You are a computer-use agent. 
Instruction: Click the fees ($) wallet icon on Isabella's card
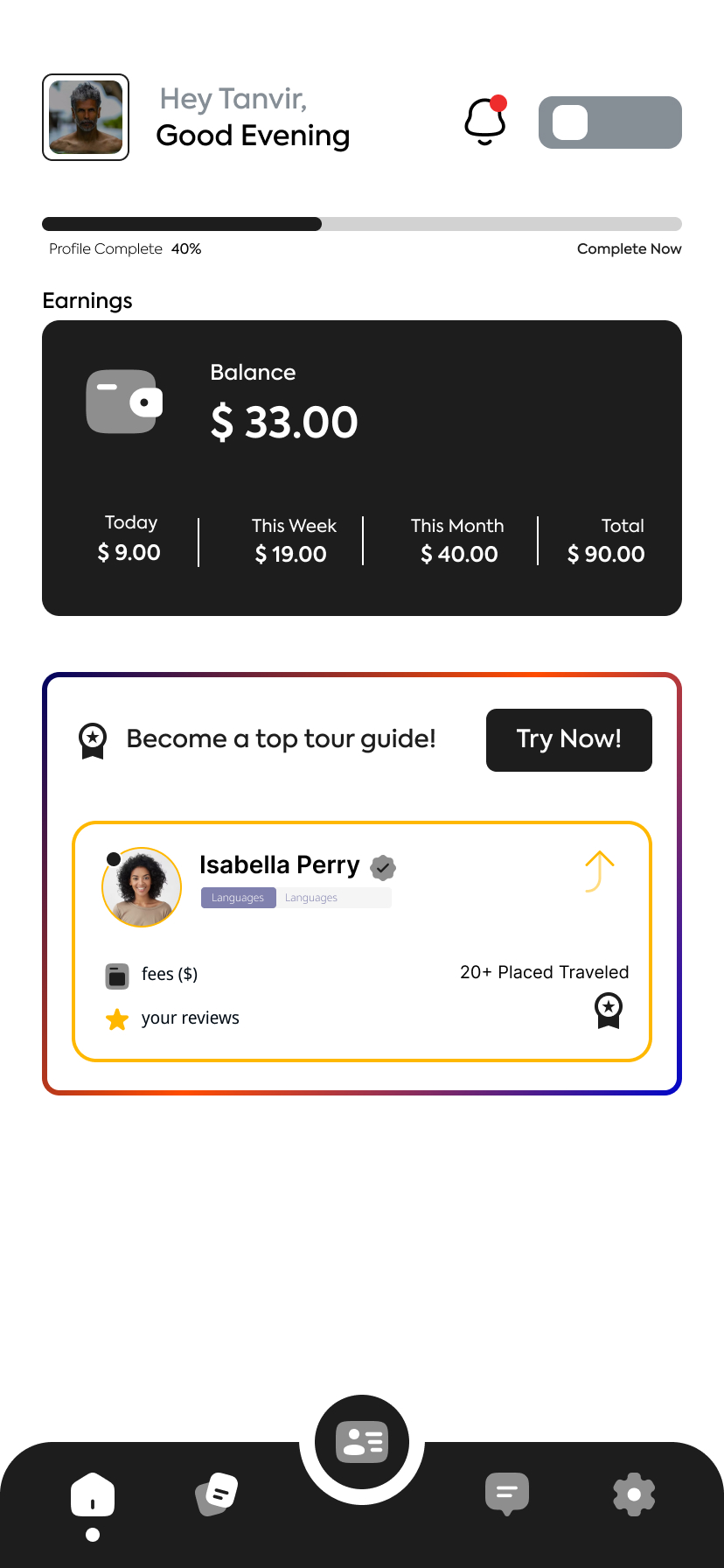pos(116,975)
